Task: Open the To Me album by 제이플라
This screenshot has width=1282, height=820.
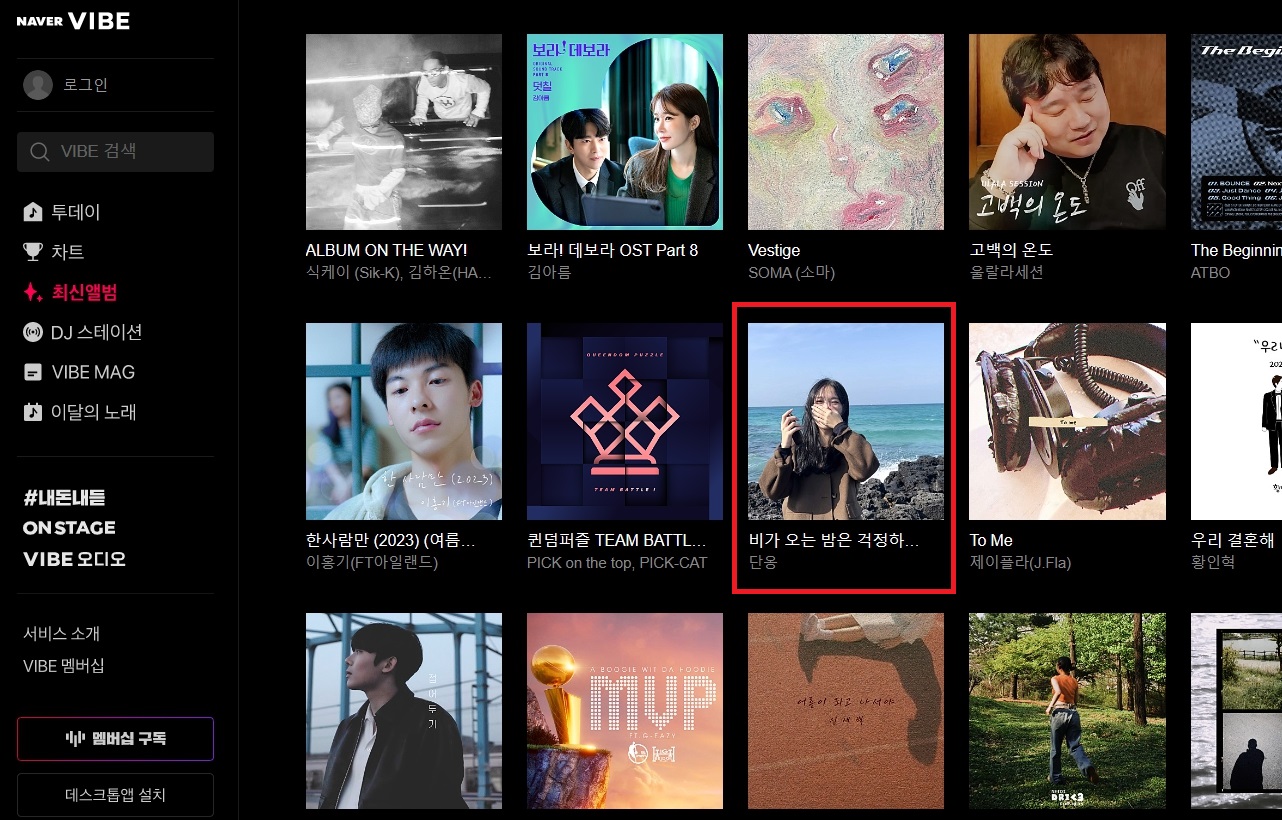Action: [1066, 421]
